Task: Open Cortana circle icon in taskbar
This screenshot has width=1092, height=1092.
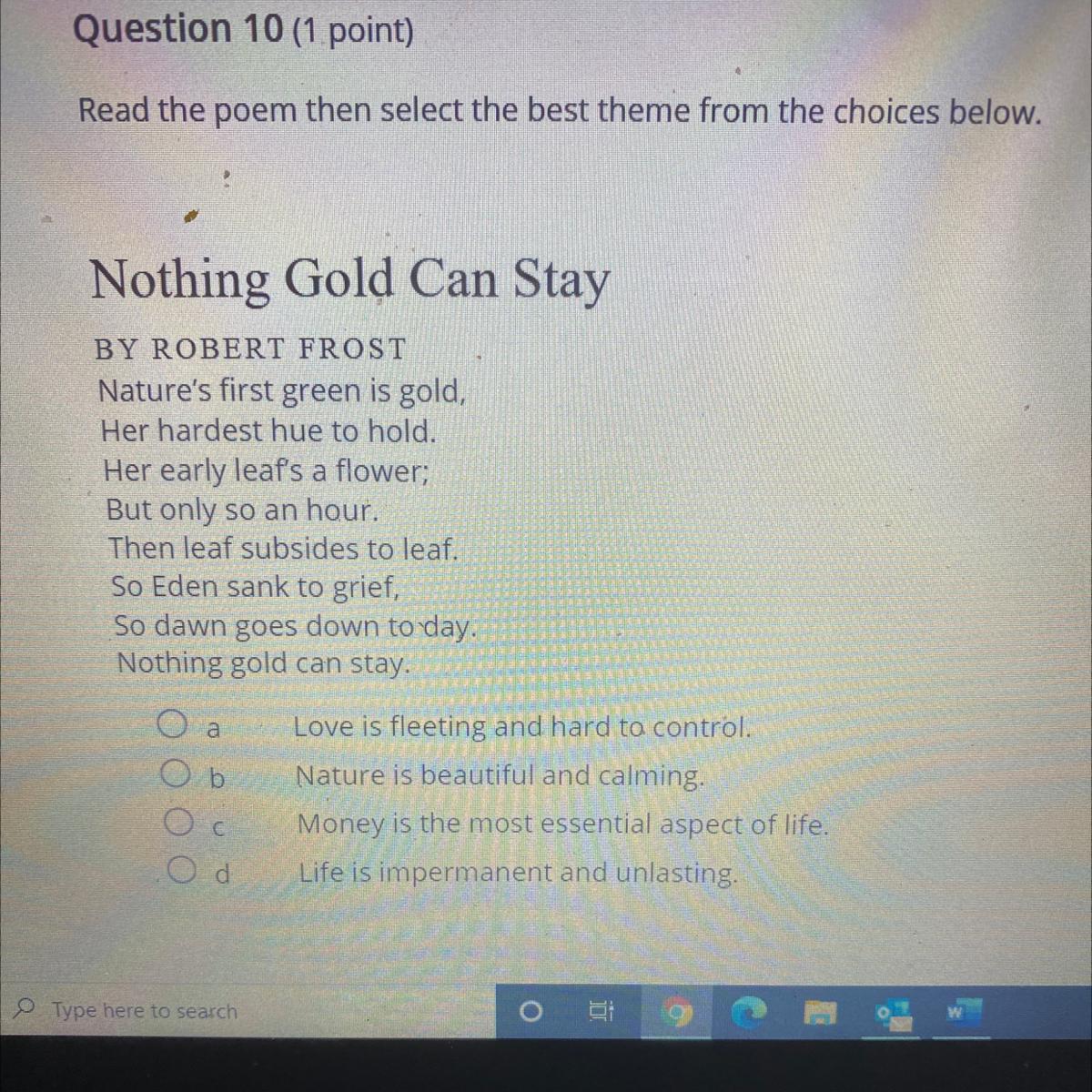Action: 532,1011
